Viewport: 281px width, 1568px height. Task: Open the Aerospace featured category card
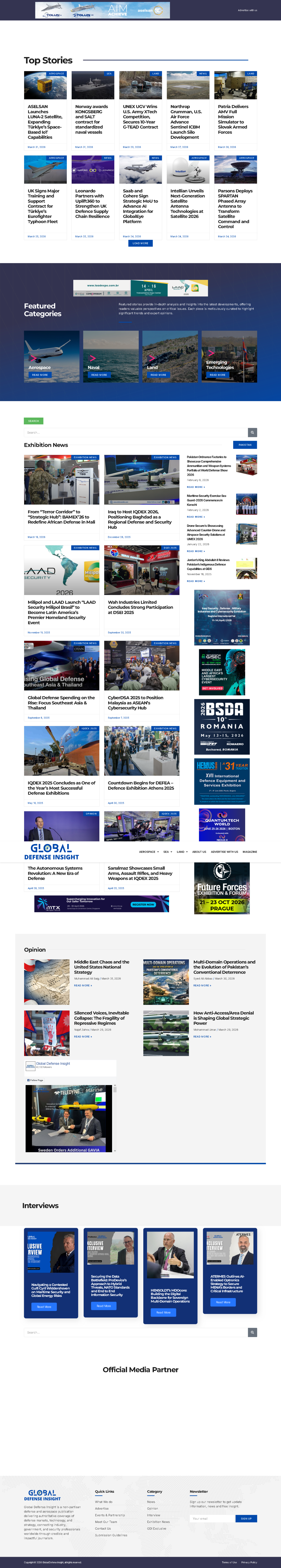[x=52, y=357]
